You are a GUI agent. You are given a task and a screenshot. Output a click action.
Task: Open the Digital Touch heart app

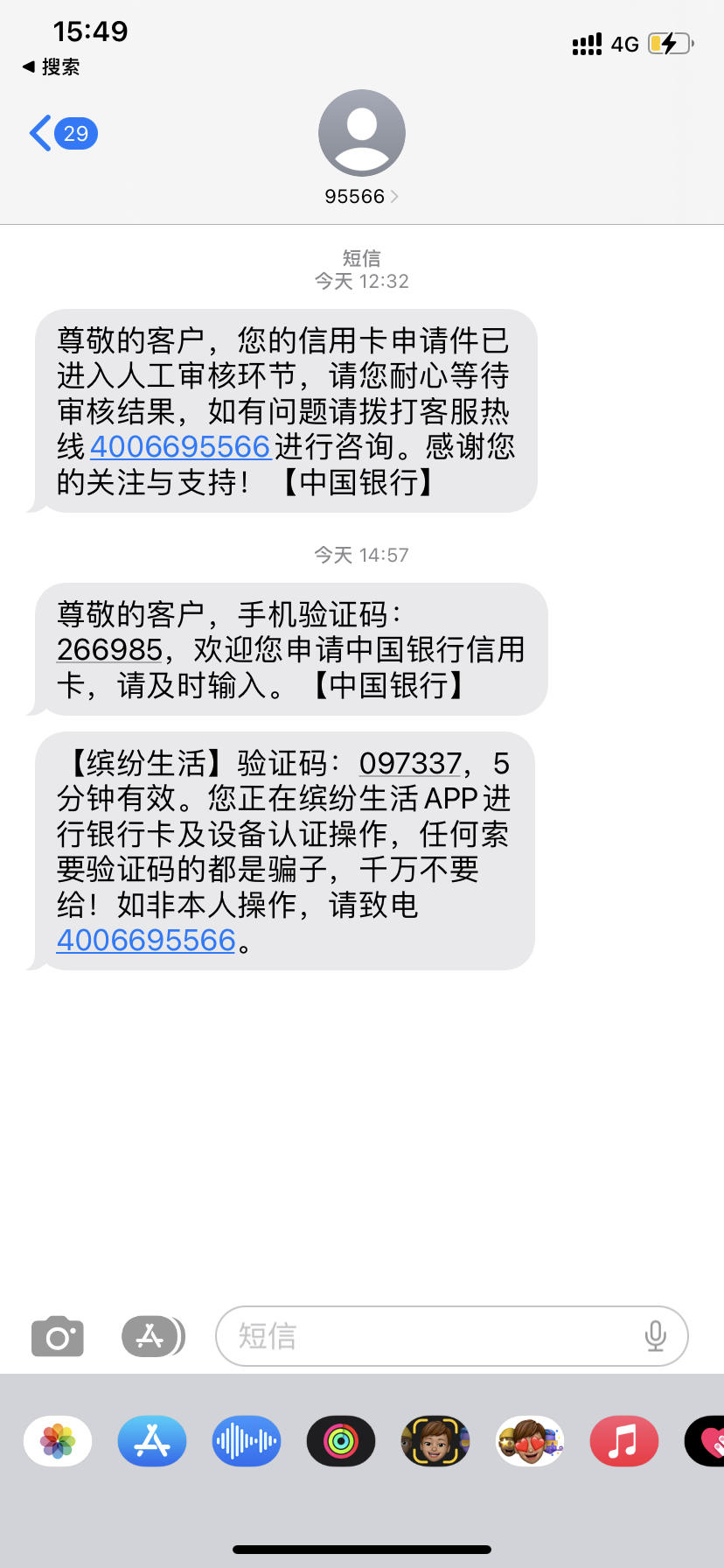point(705,1440)
